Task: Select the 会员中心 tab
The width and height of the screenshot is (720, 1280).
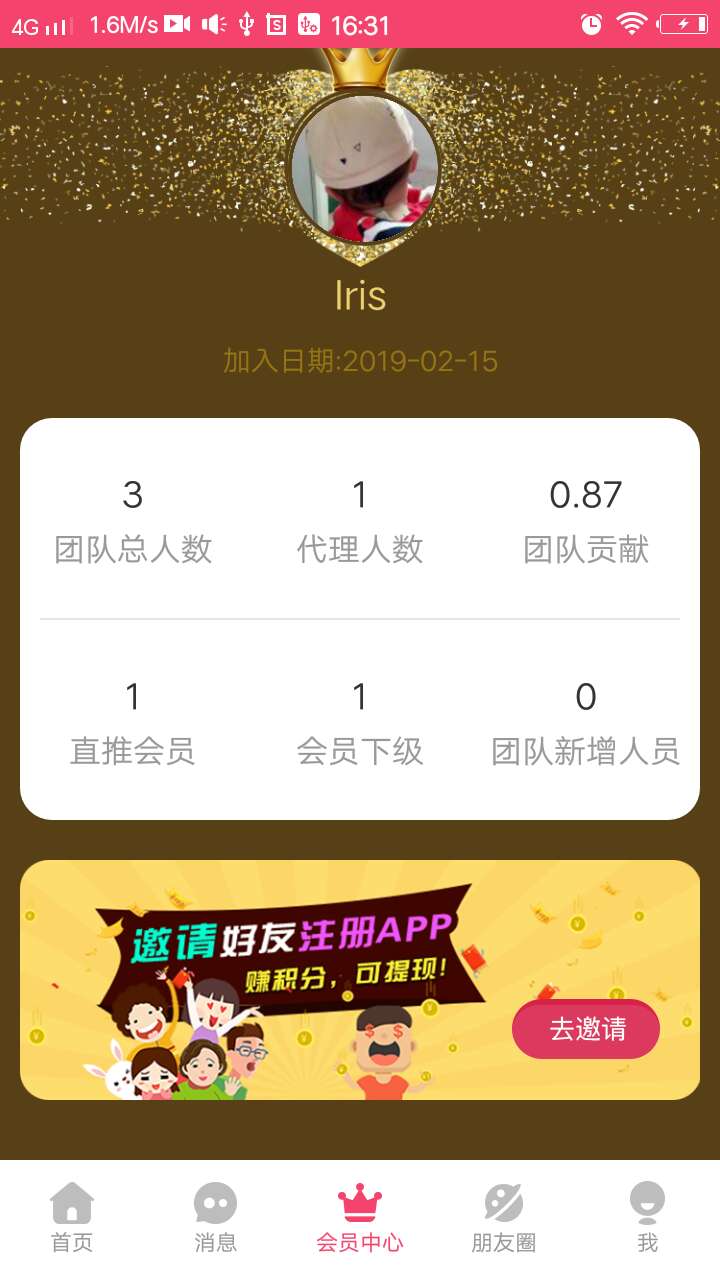Action: pos(360,1217)
